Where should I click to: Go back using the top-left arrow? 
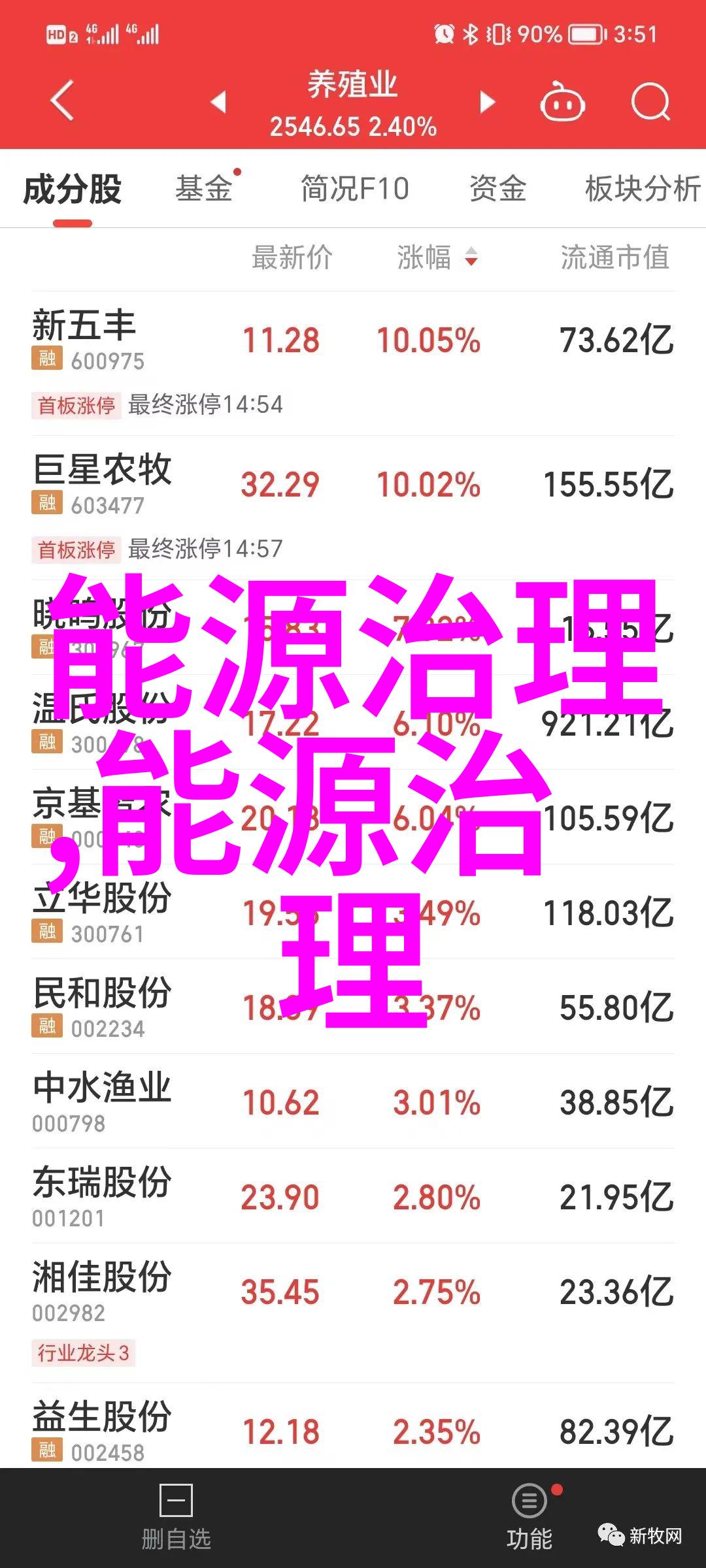coord(62,101)
